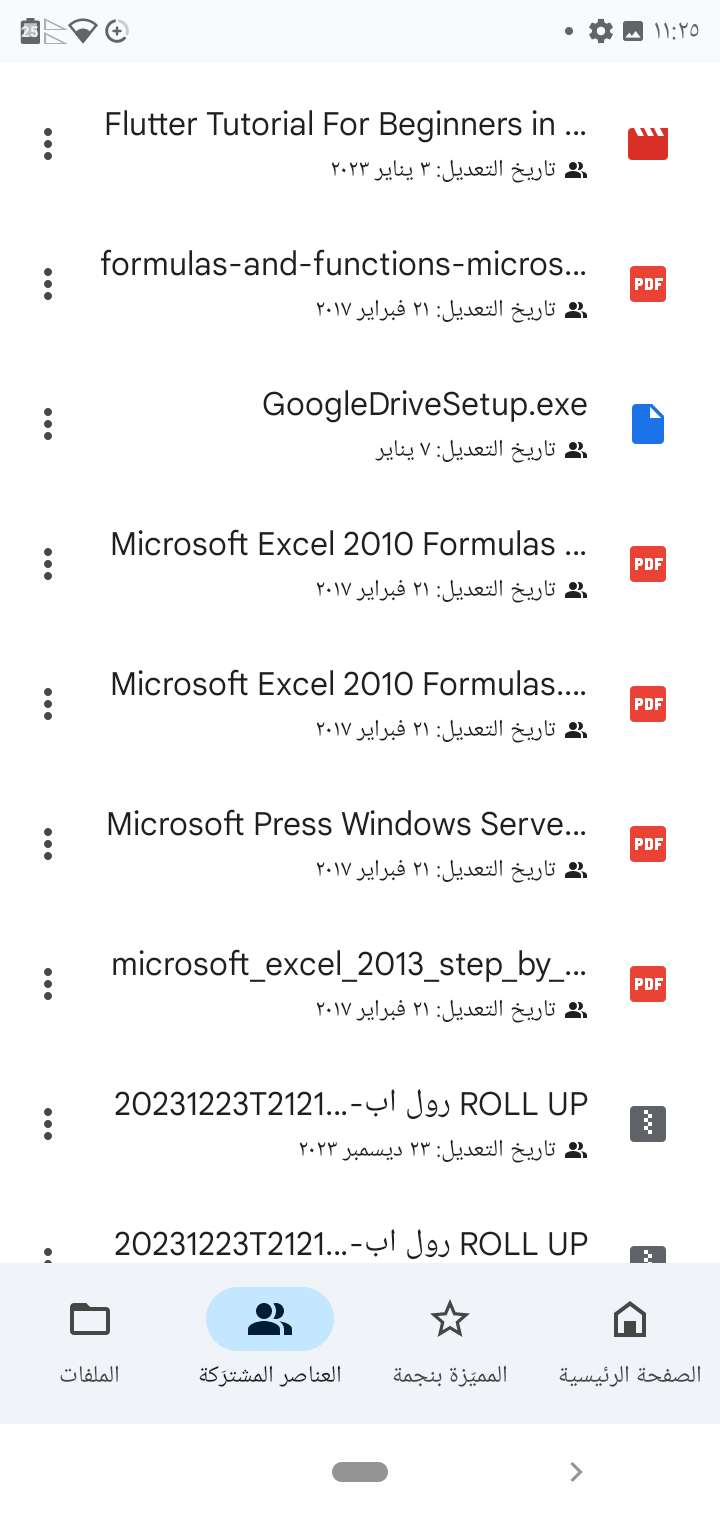Open more options for formulas-and-functions-micros PDF
The height and width of the screenshot is (1520, 720).
point(48,285)
